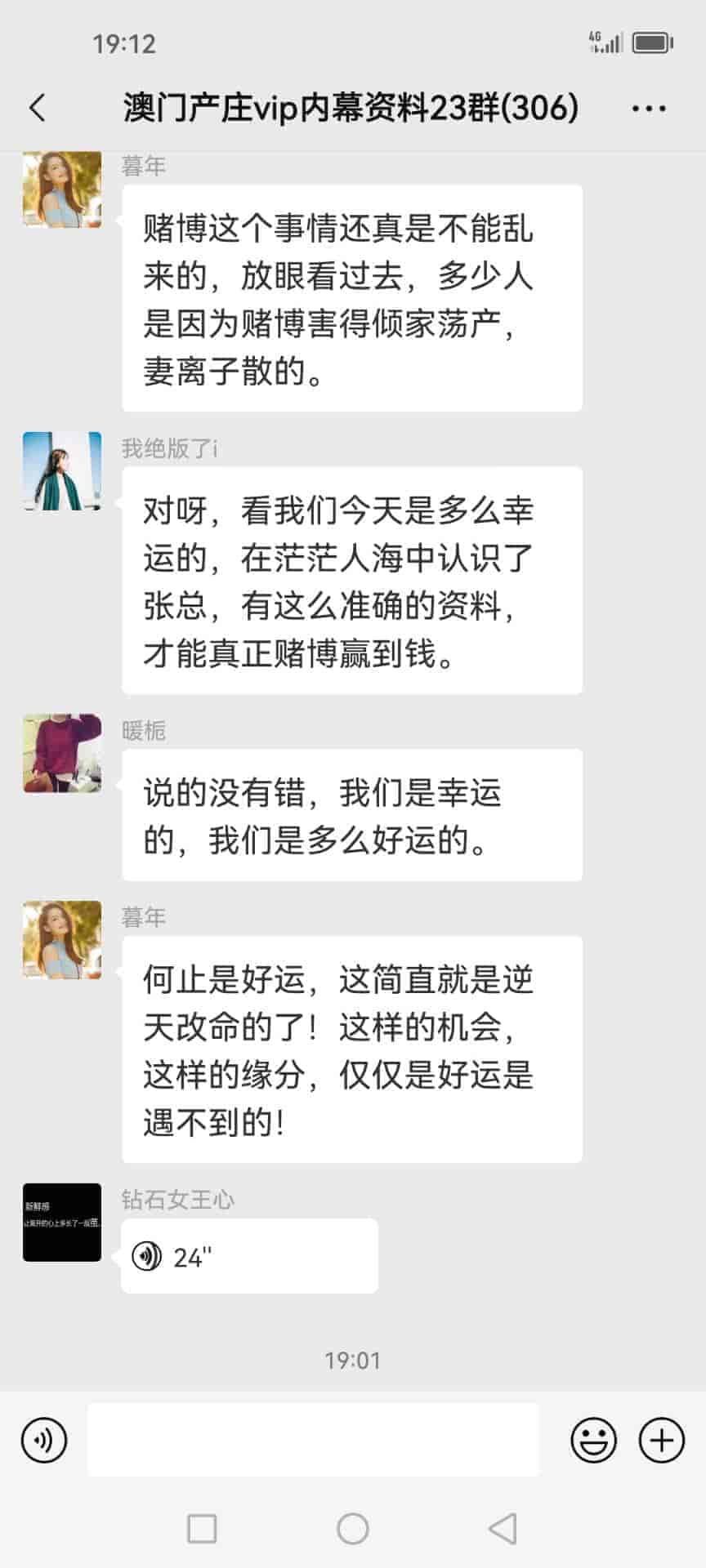Tap the system home button
The image size is (706, 1568).
[x=353, y=1528]
